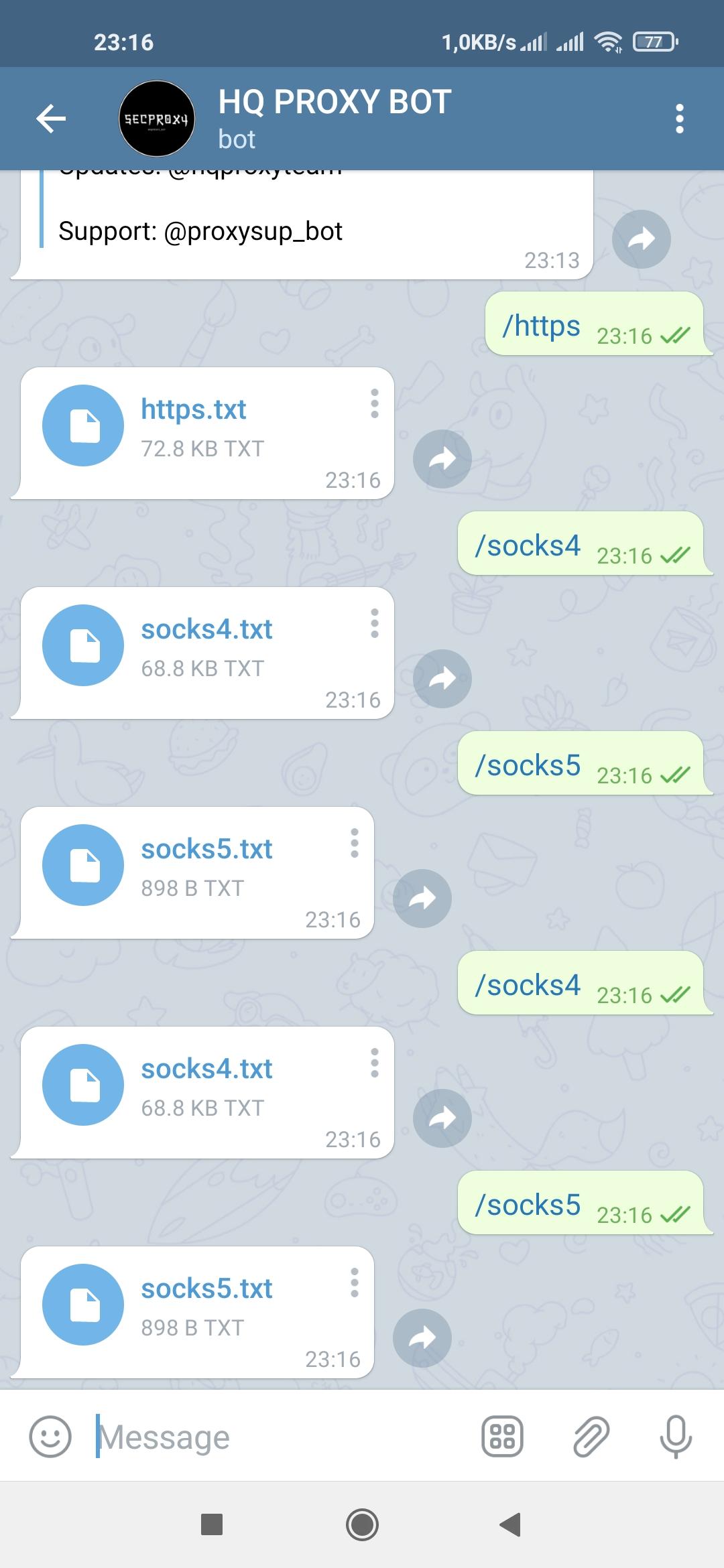Forward the https.txt file message
Screen dimensions: 724x1568
(442, 459)
